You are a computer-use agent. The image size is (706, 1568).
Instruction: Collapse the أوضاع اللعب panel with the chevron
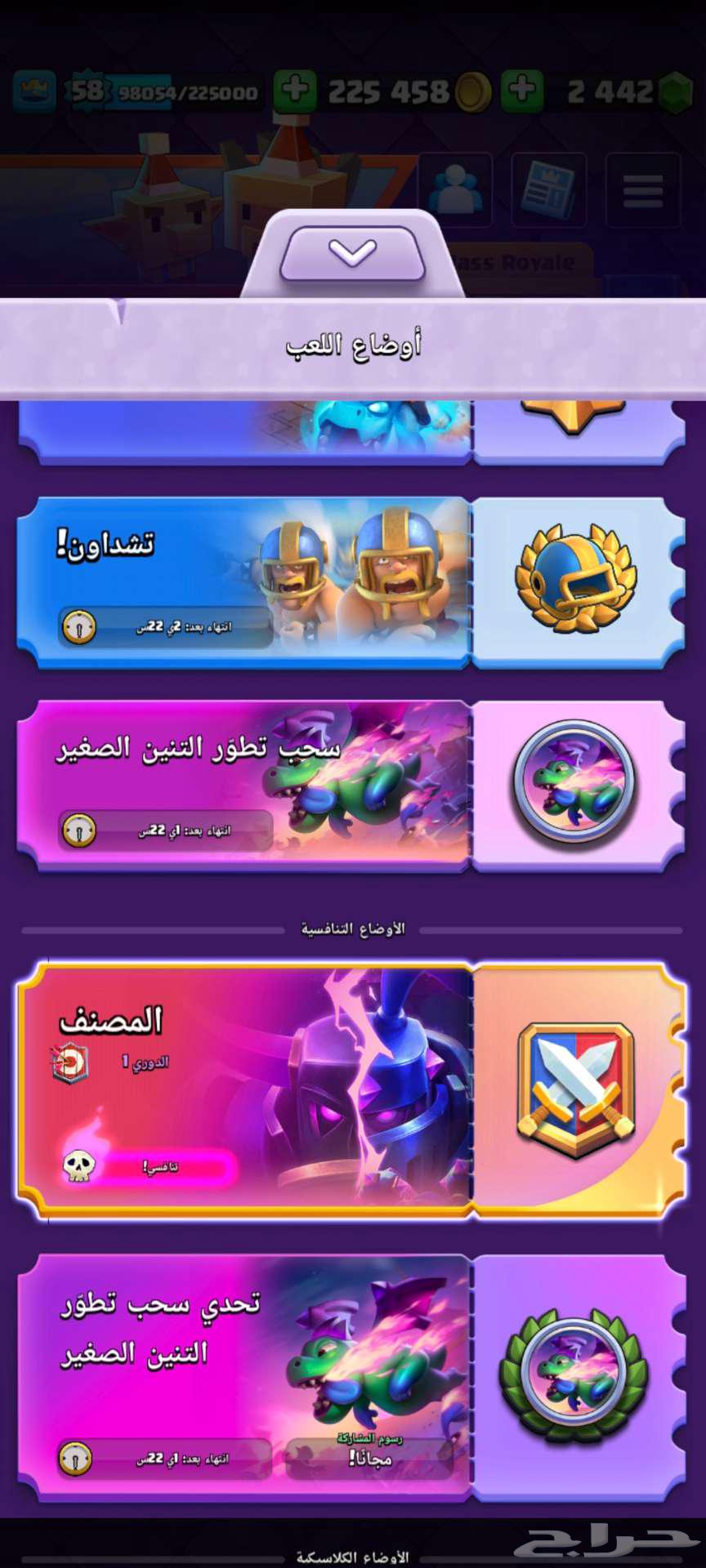[x=351, y=253]
